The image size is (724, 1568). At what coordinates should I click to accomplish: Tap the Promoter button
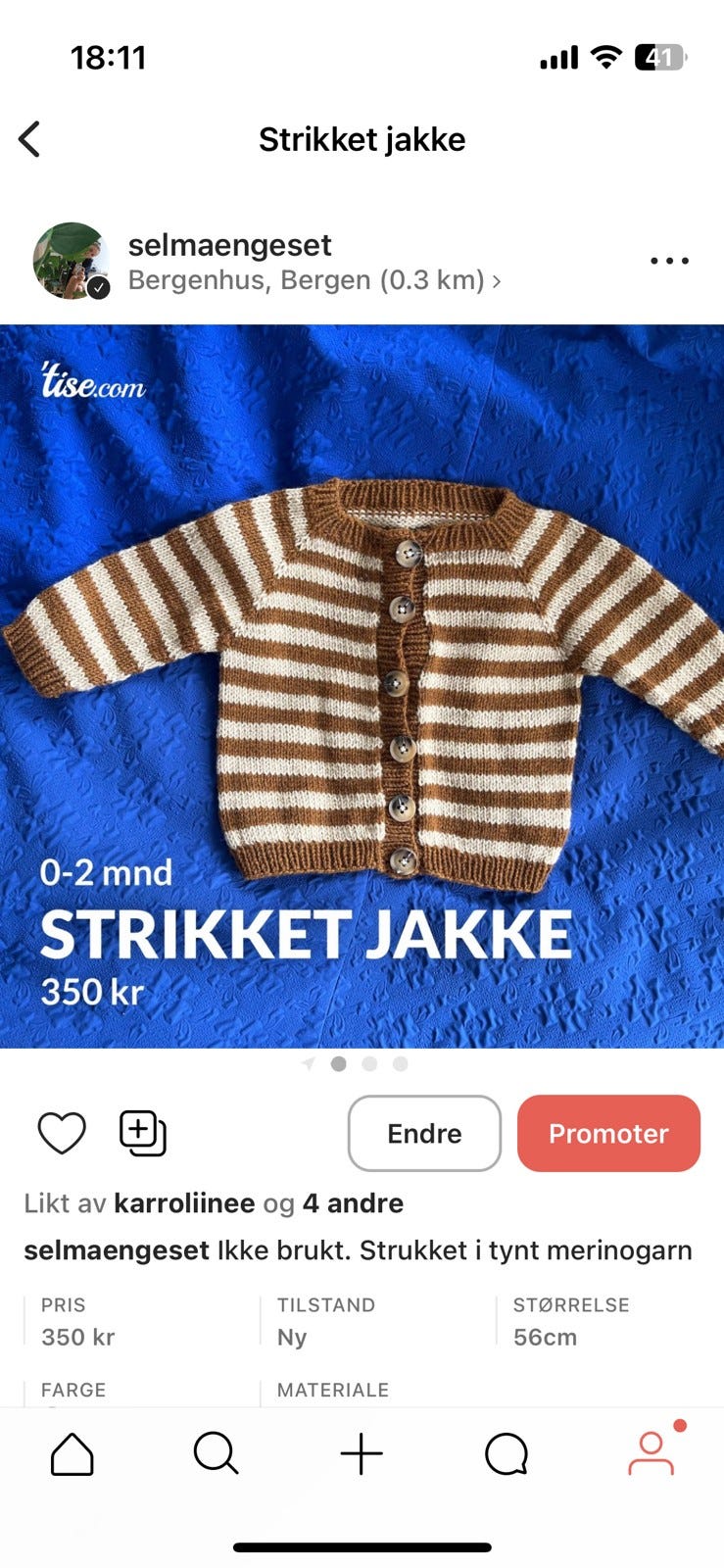click(608, 1133)
